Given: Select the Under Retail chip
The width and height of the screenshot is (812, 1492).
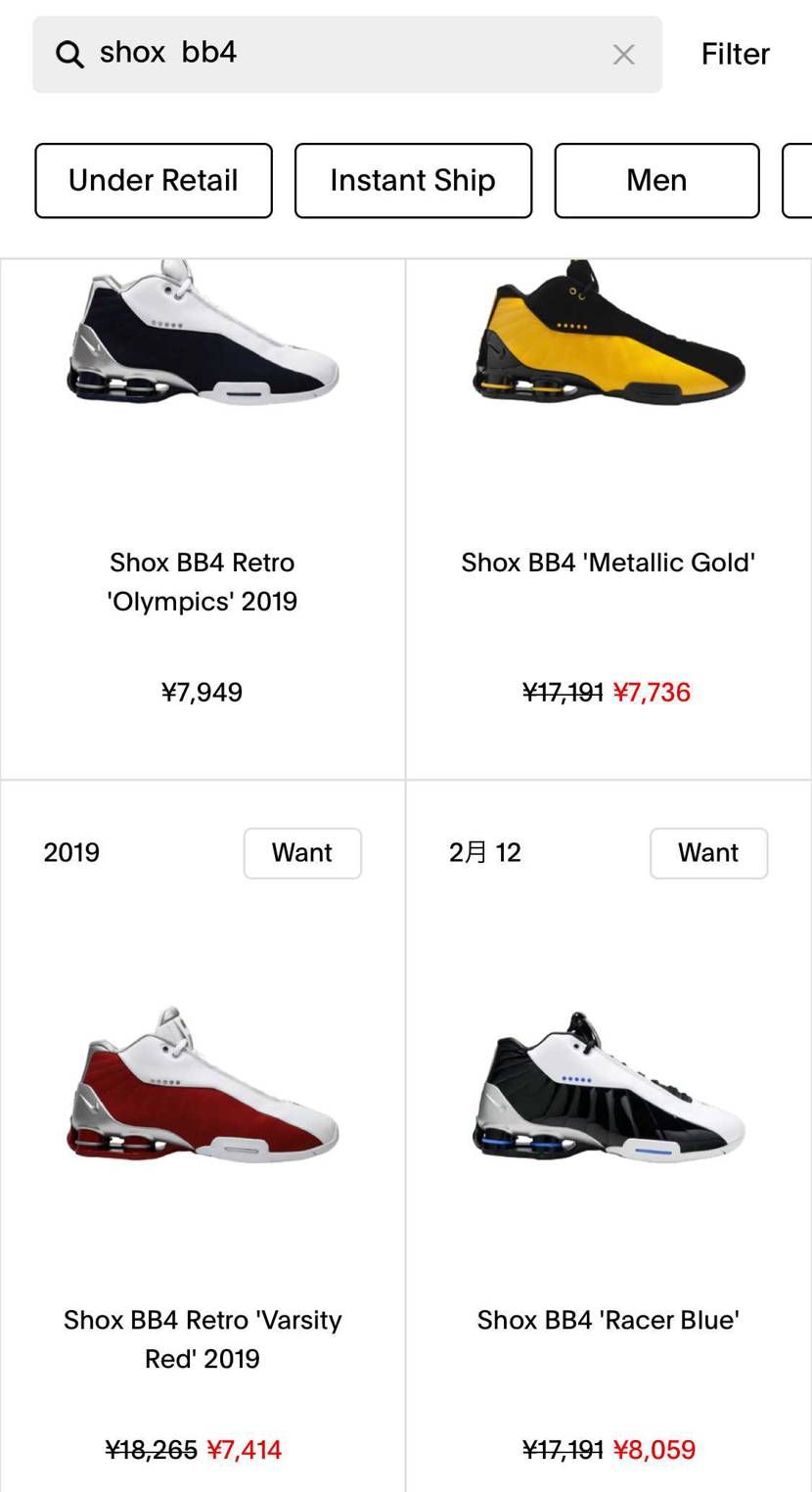Looking at the screenshot, I should pyautogui.click(x=154, y=181).
